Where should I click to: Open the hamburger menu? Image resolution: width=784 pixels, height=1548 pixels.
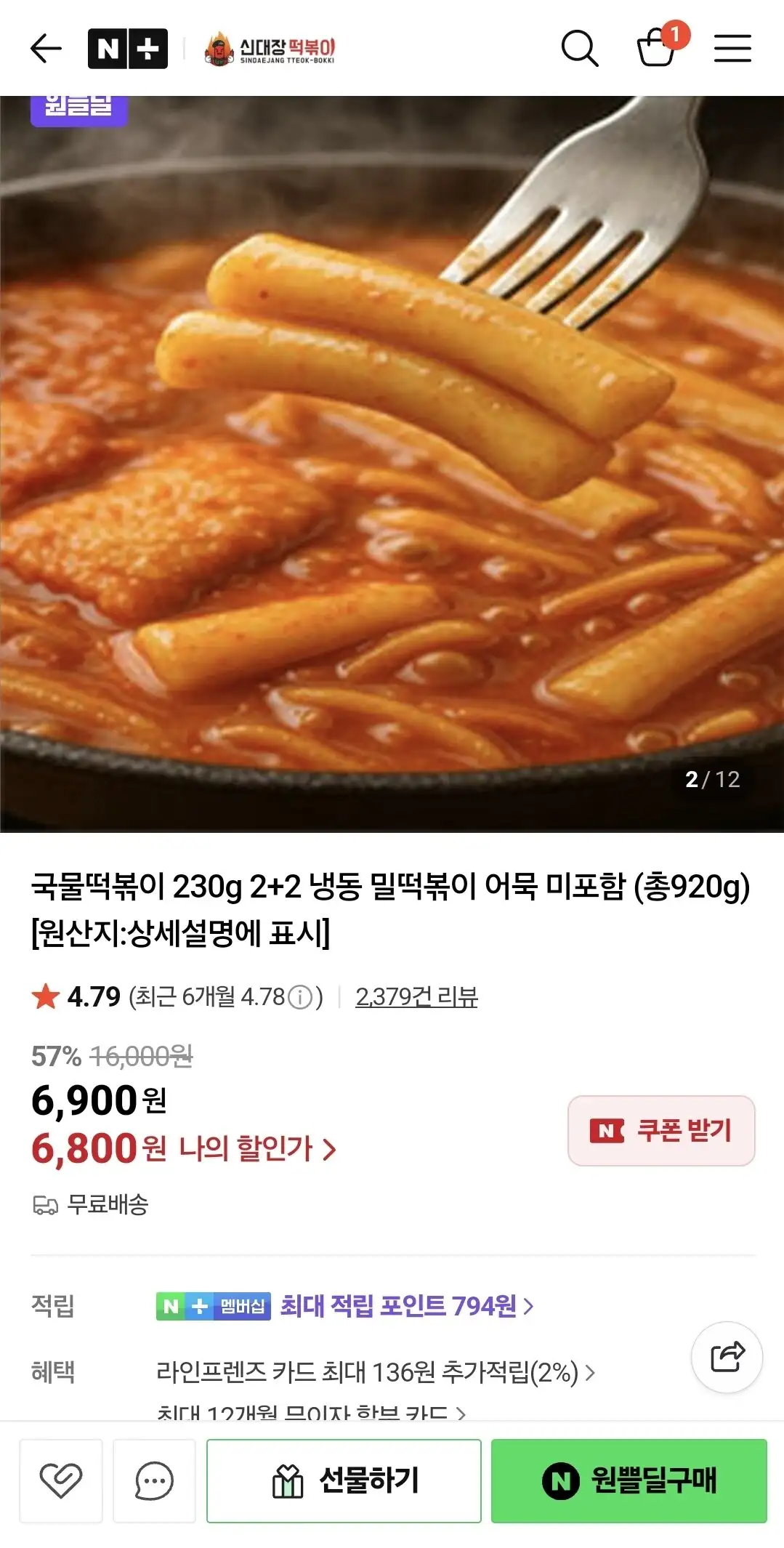click(732, 49)
